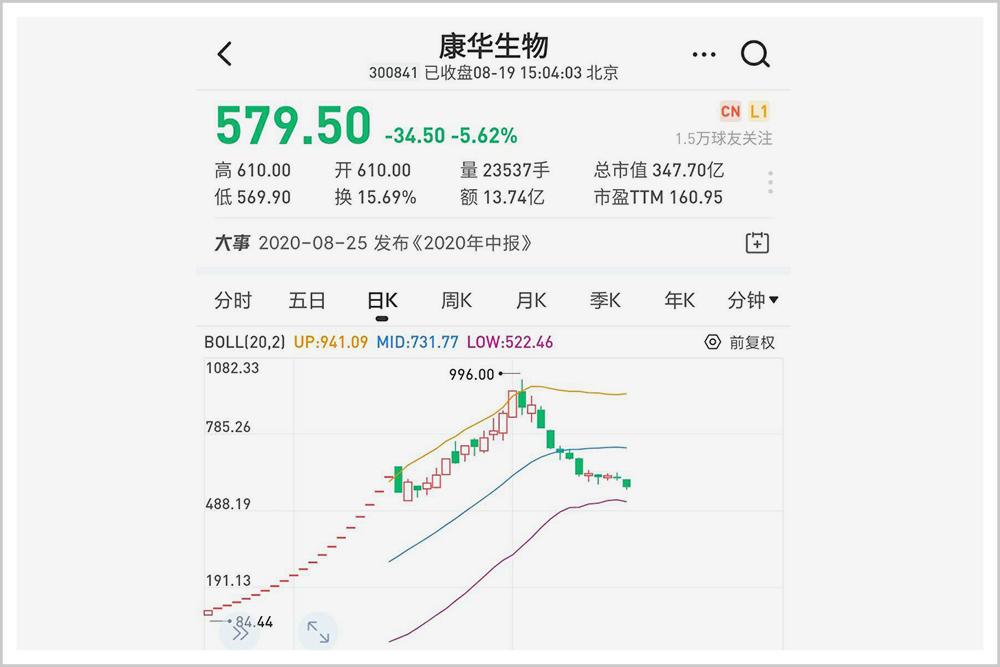Open stock search
The width and height of the screenshot is (1000, 667).
click(755, 54)
